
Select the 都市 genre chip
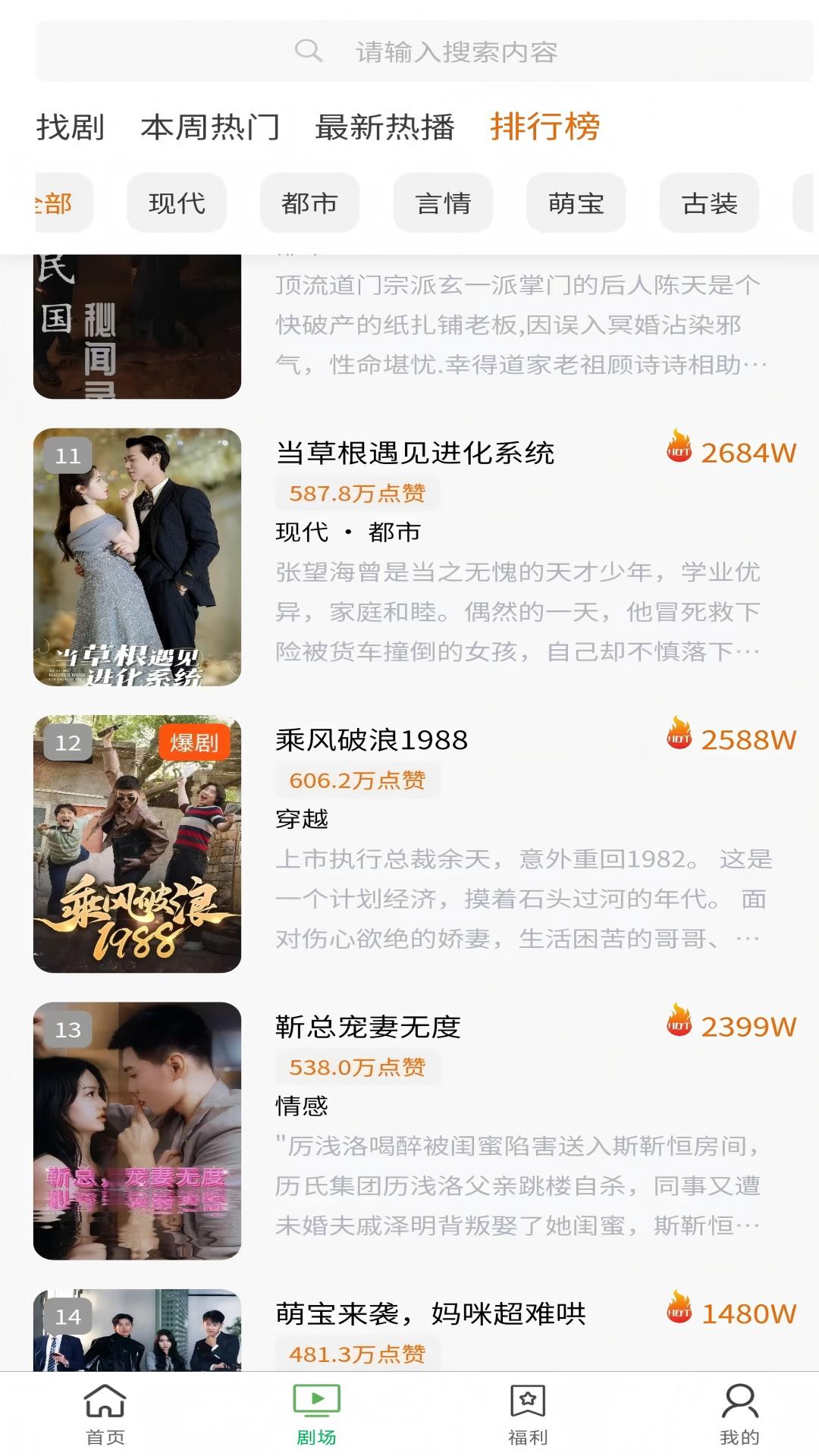click(309, 203)
